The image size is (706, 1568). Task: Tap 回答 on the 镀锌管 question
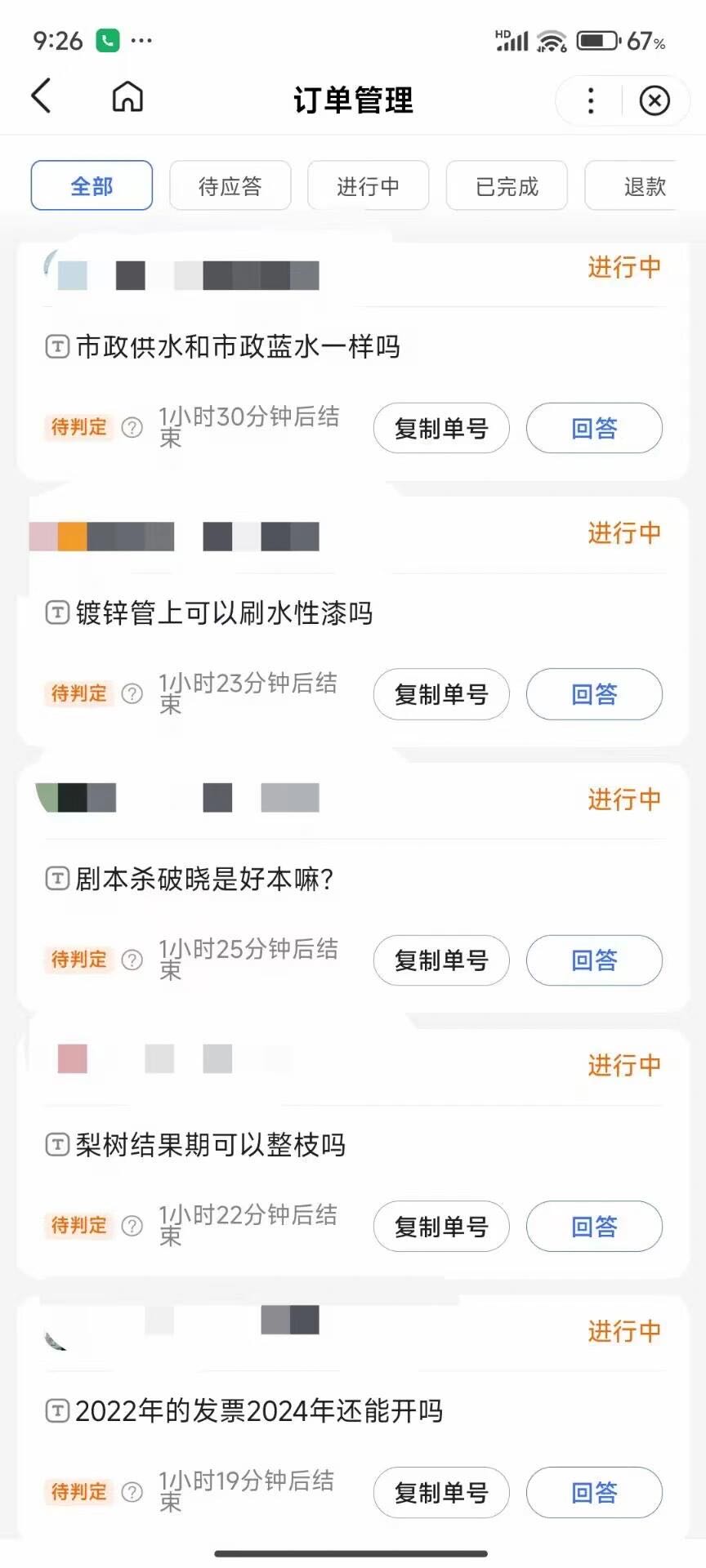594,694
